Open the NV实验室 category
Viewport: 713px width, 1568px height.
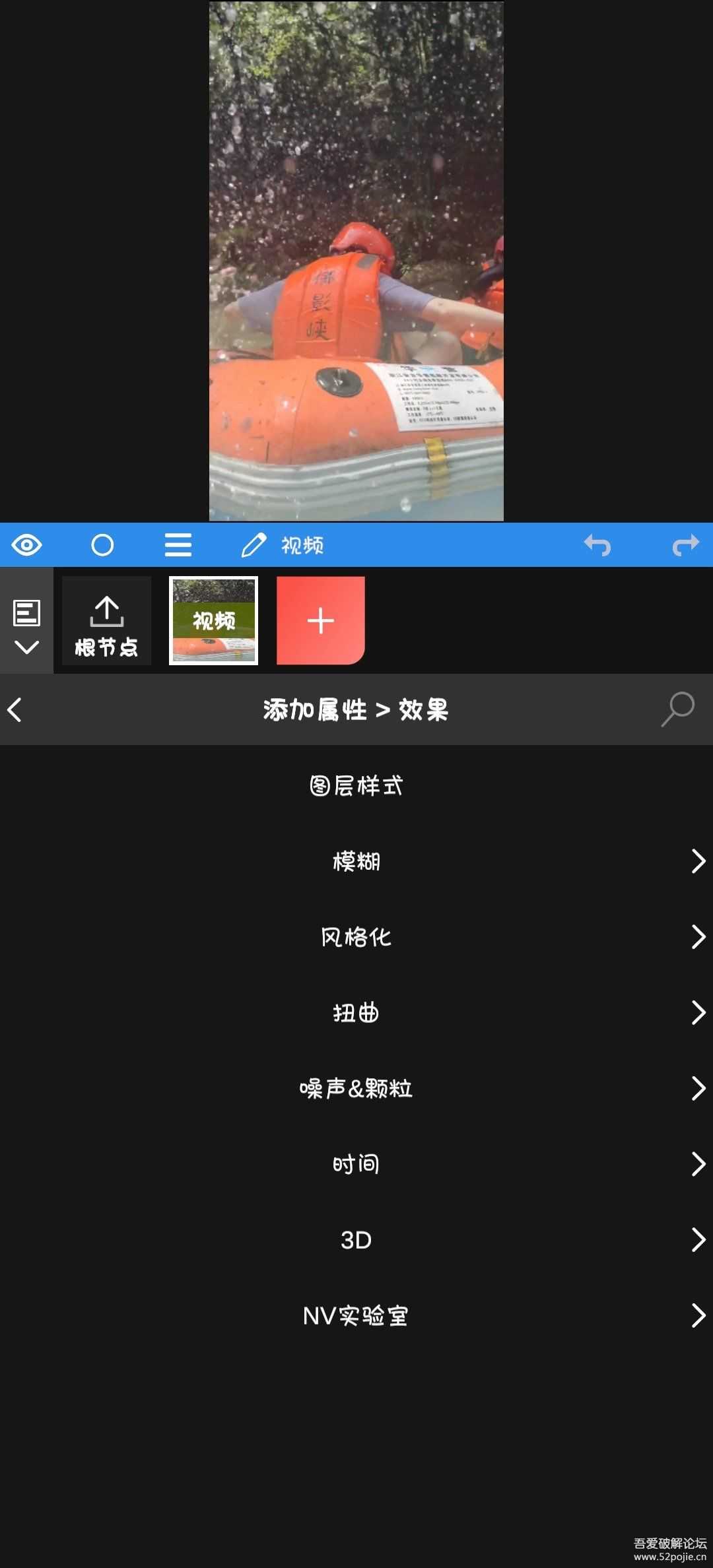(x=356, y=1316)
